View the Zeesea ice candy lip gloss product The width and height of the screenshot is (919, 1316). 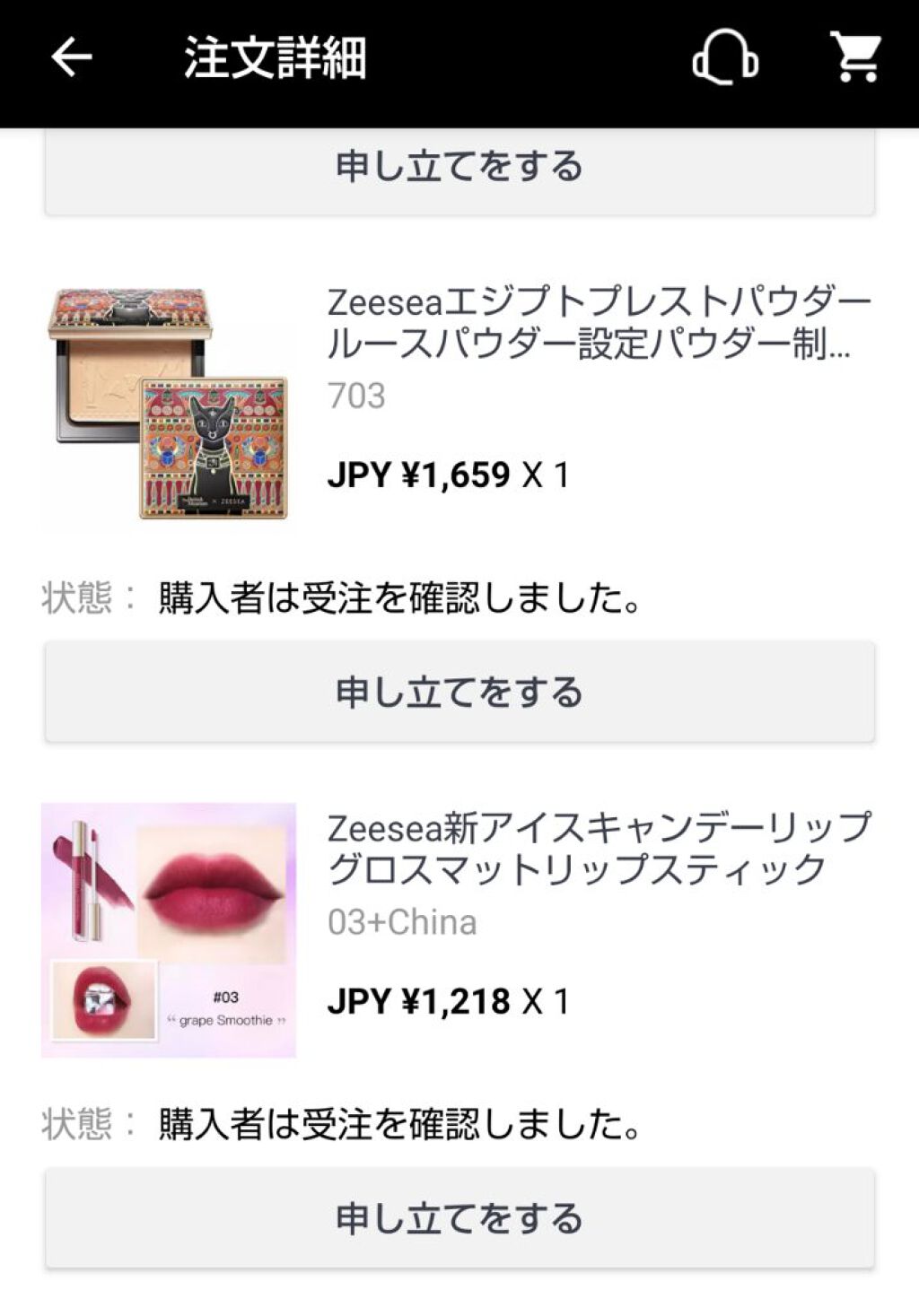tap(599, 849)
